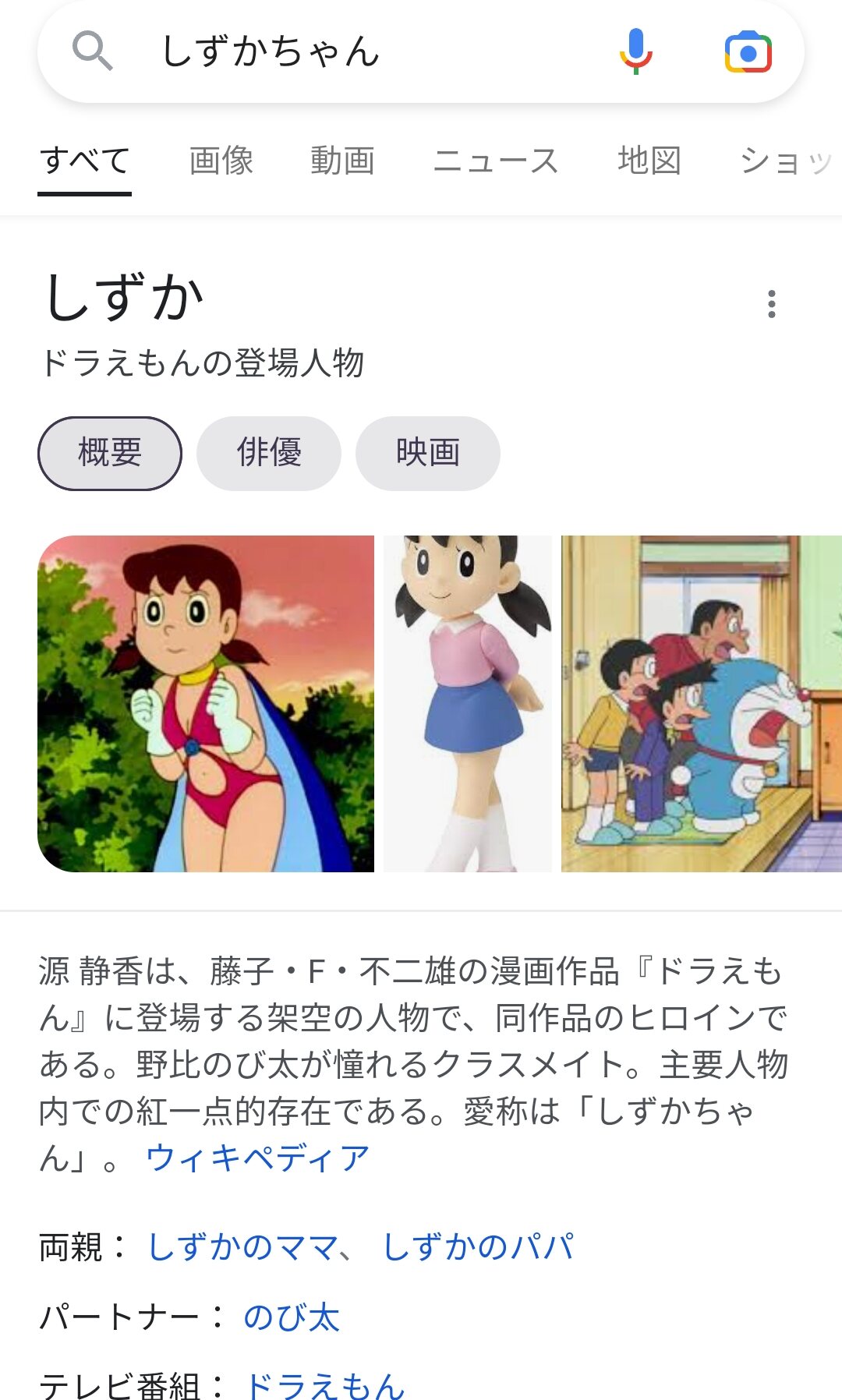
Task: Open Google Lens camera search
Action: pyautogui.click(x=748, y=52)
